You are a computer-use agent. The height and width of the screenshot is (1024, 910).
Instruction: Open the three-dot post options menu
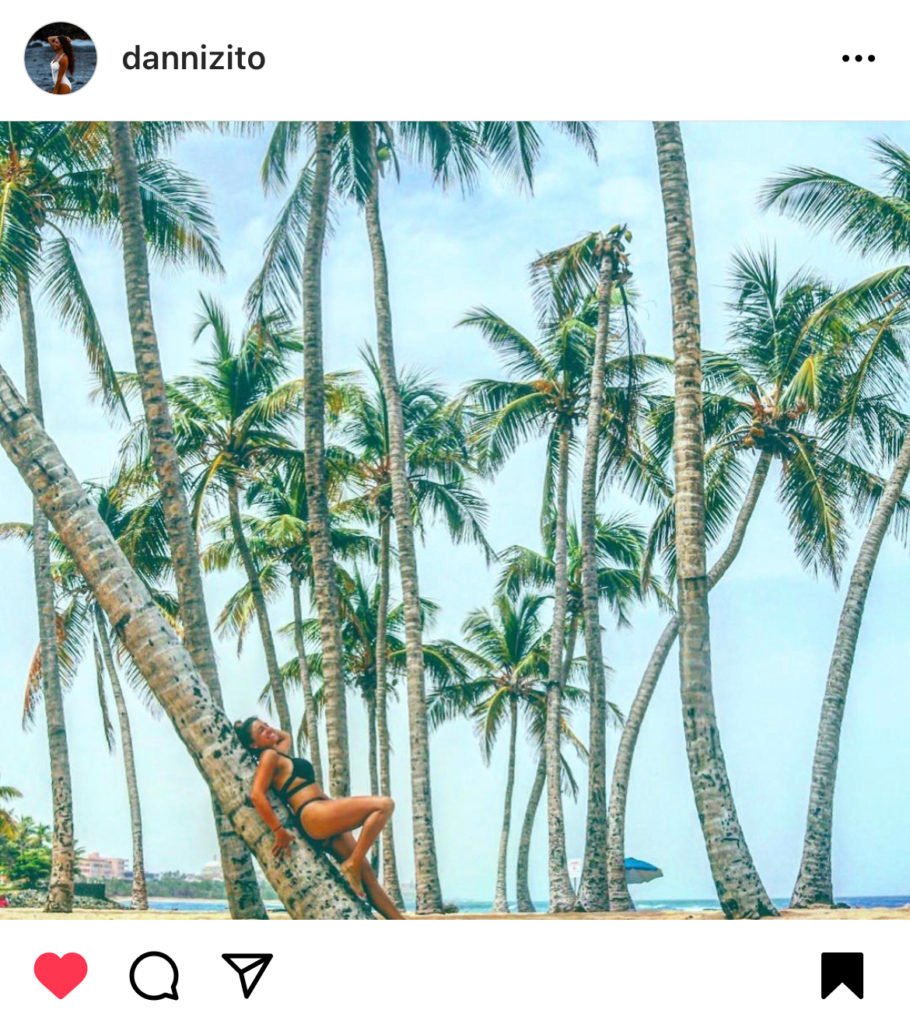(858, 59)
